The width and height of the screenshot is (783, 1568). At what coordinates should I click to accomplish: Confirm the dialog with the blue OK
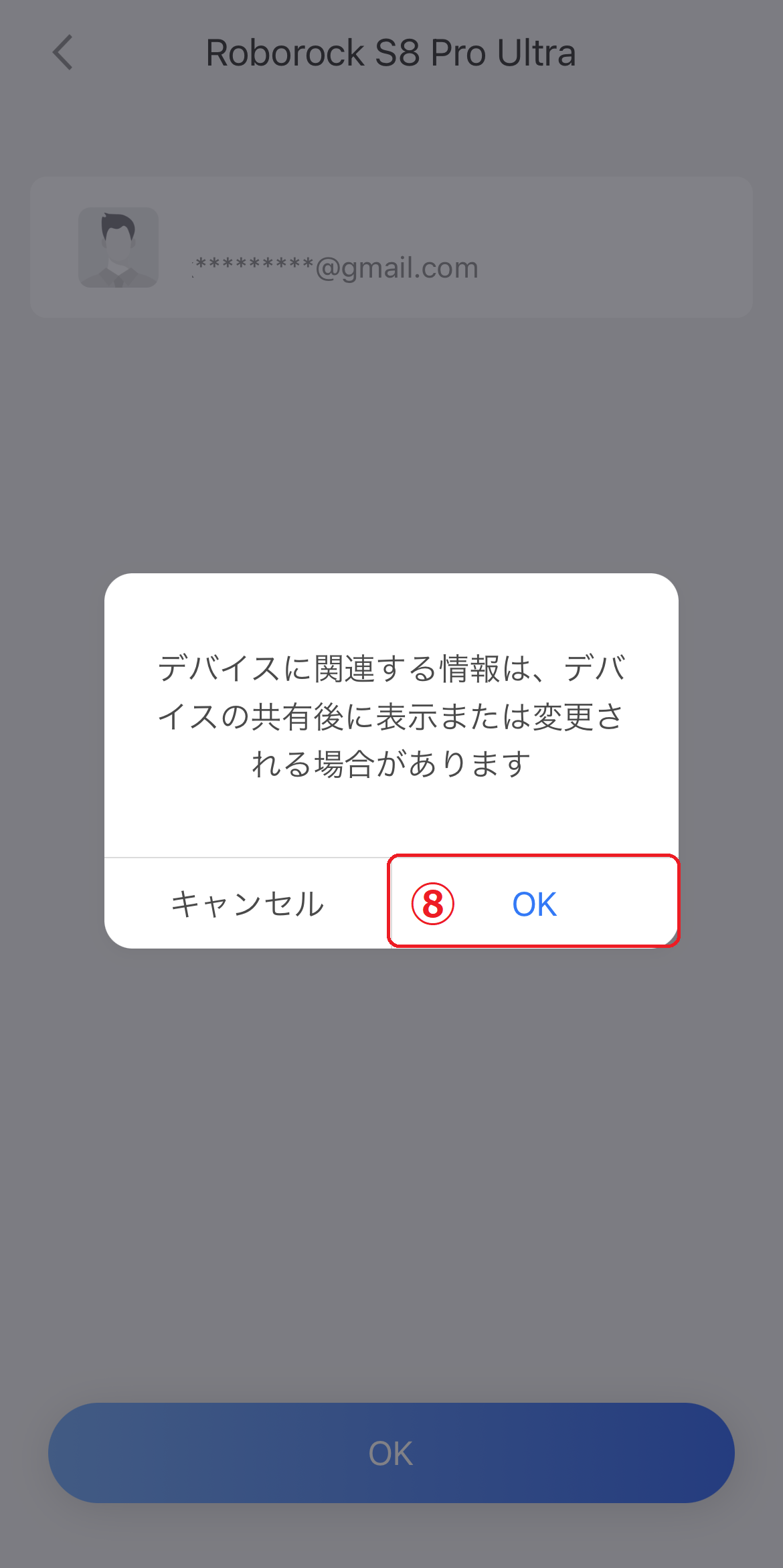coord(534,904)
